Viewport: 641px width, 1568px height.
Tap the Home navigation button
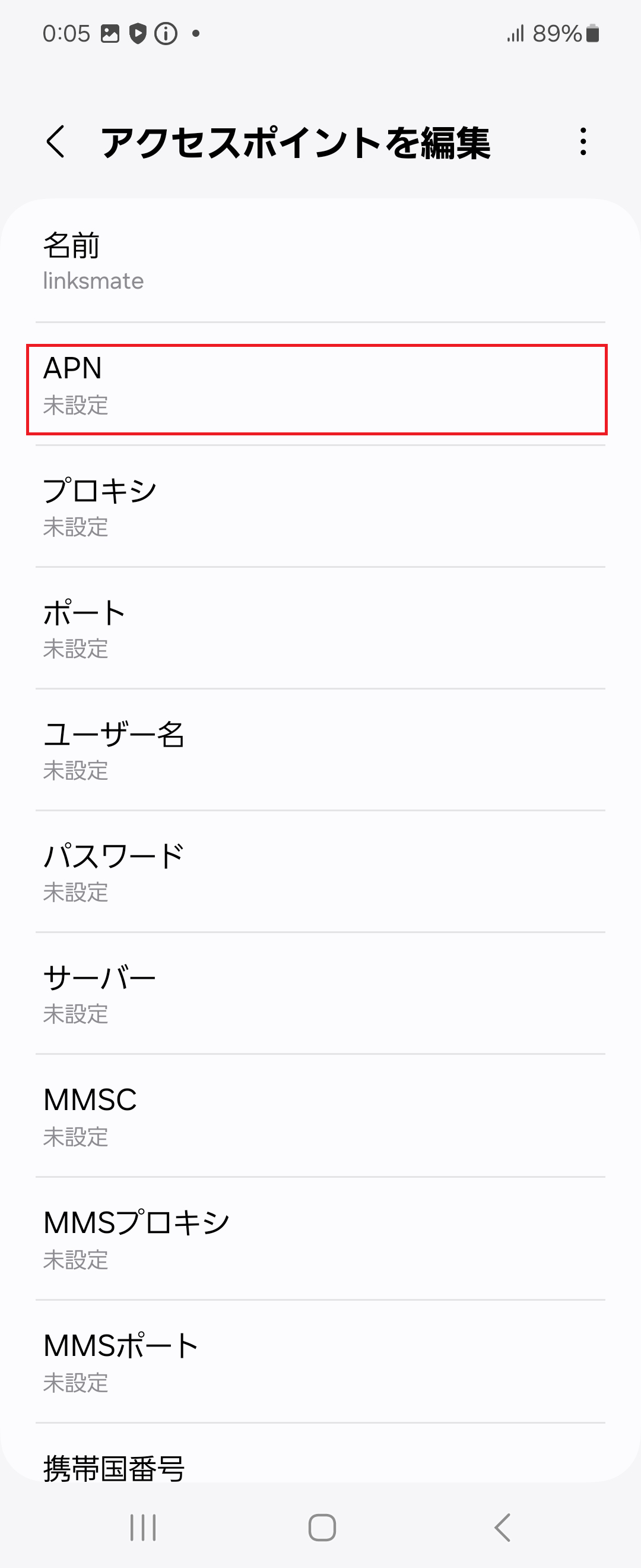[x=320, y=1526]
